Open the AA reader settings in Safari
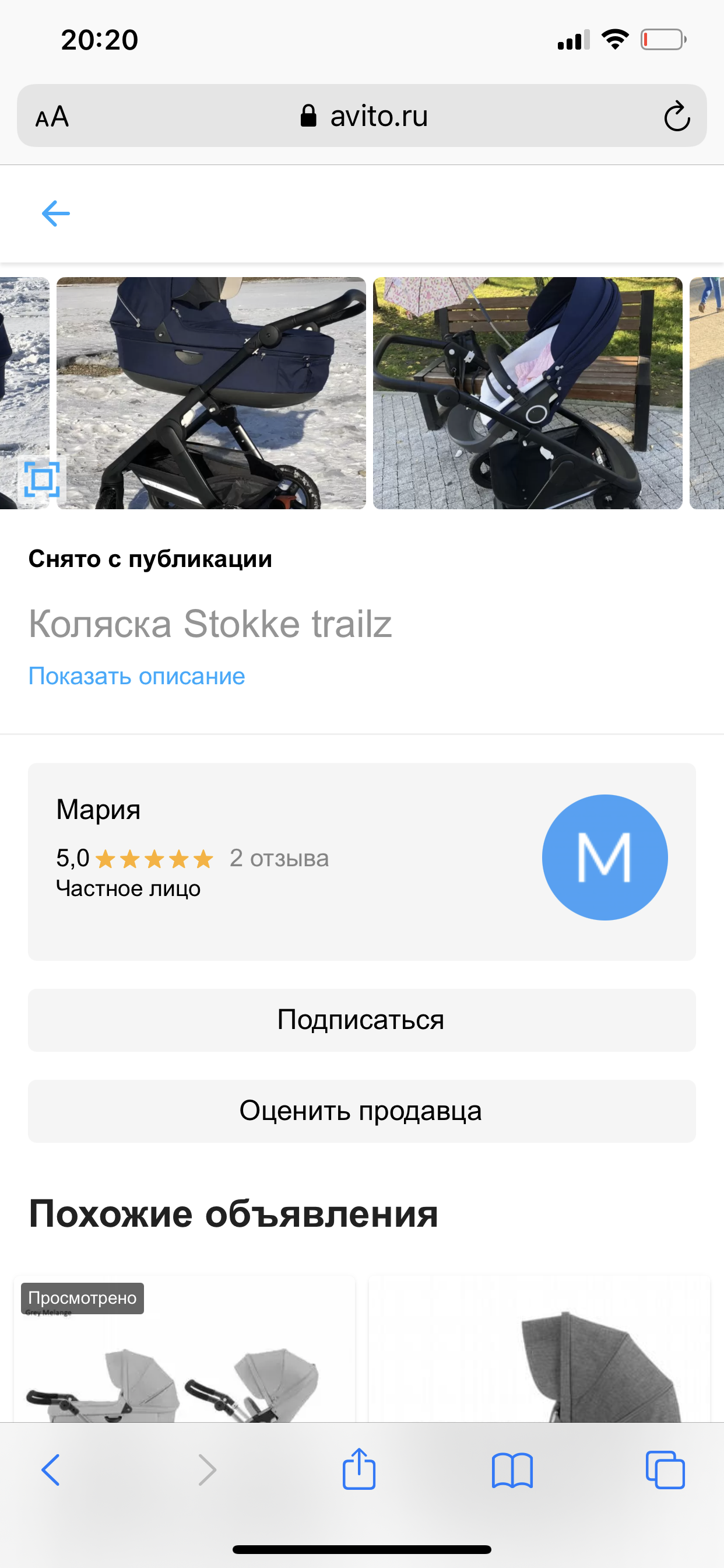 [52, 116]
